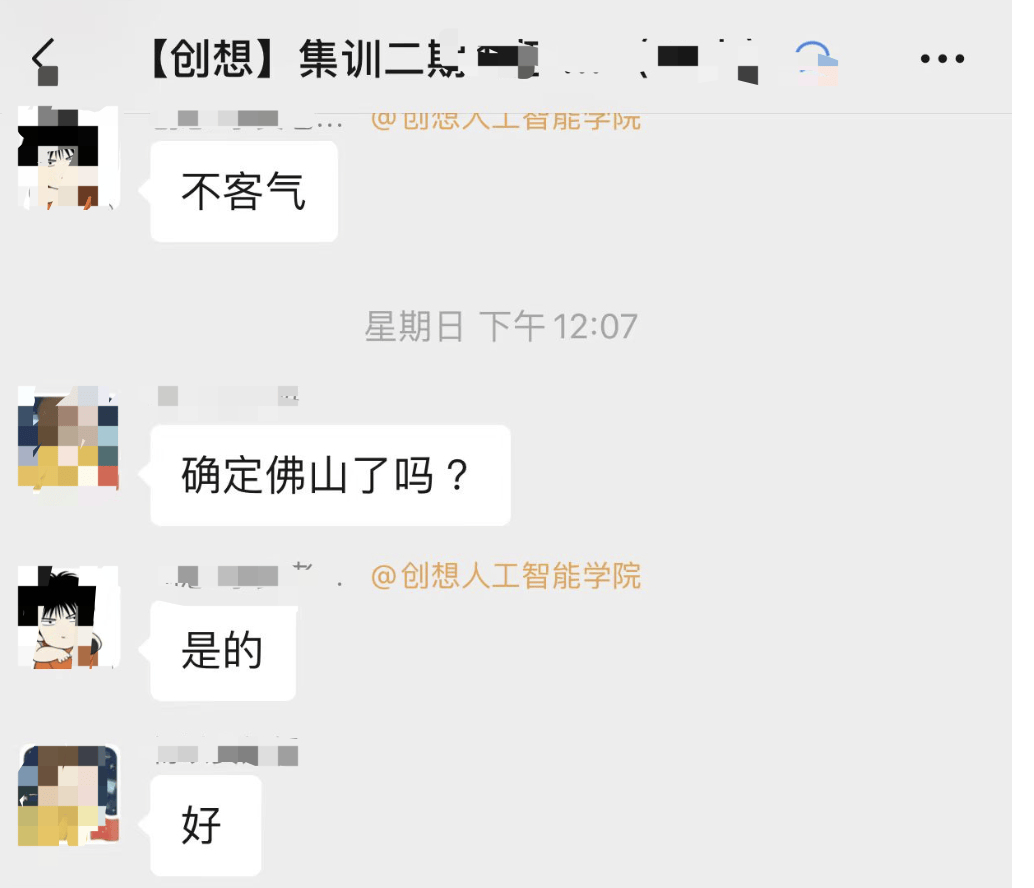Tap avatar beside the 是的 message
1034x888 pixels.
68,617
